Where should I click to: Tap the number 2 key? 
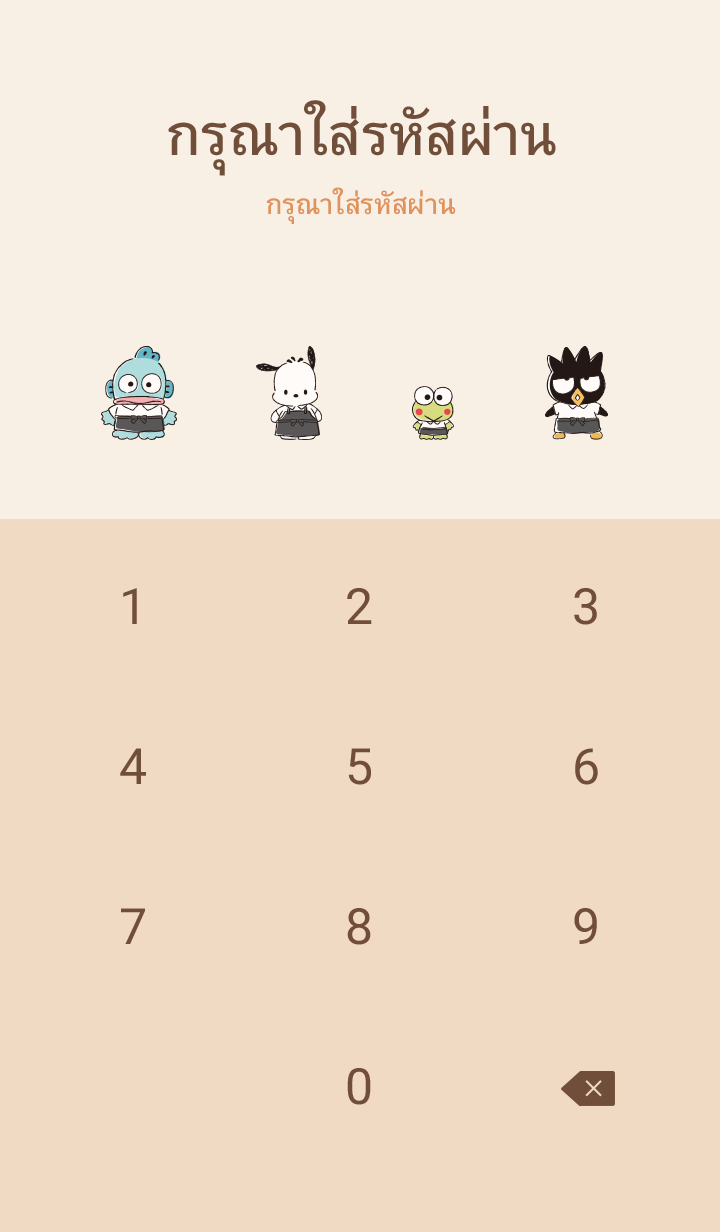(x=359, y=607)
